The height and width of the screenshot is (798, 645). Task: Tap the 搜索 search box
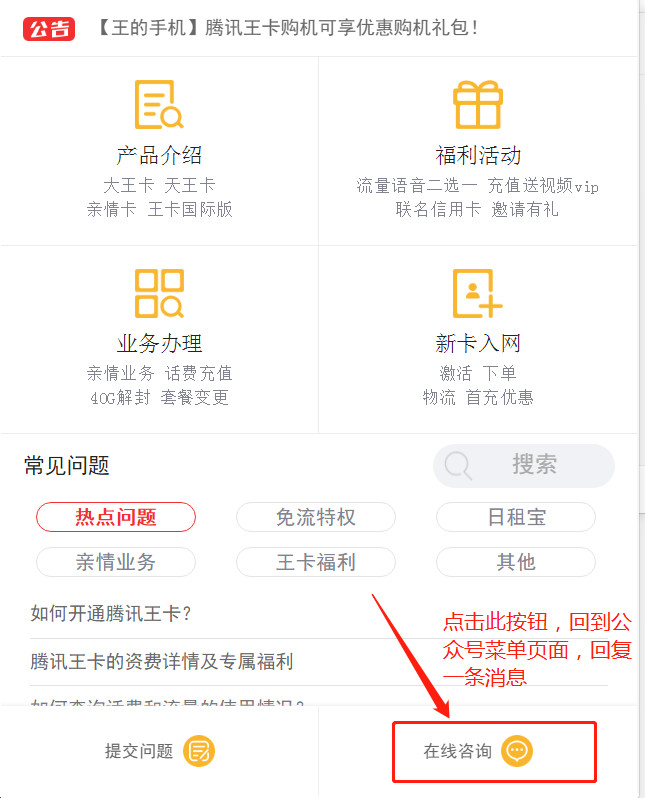[x=524, y=465]
